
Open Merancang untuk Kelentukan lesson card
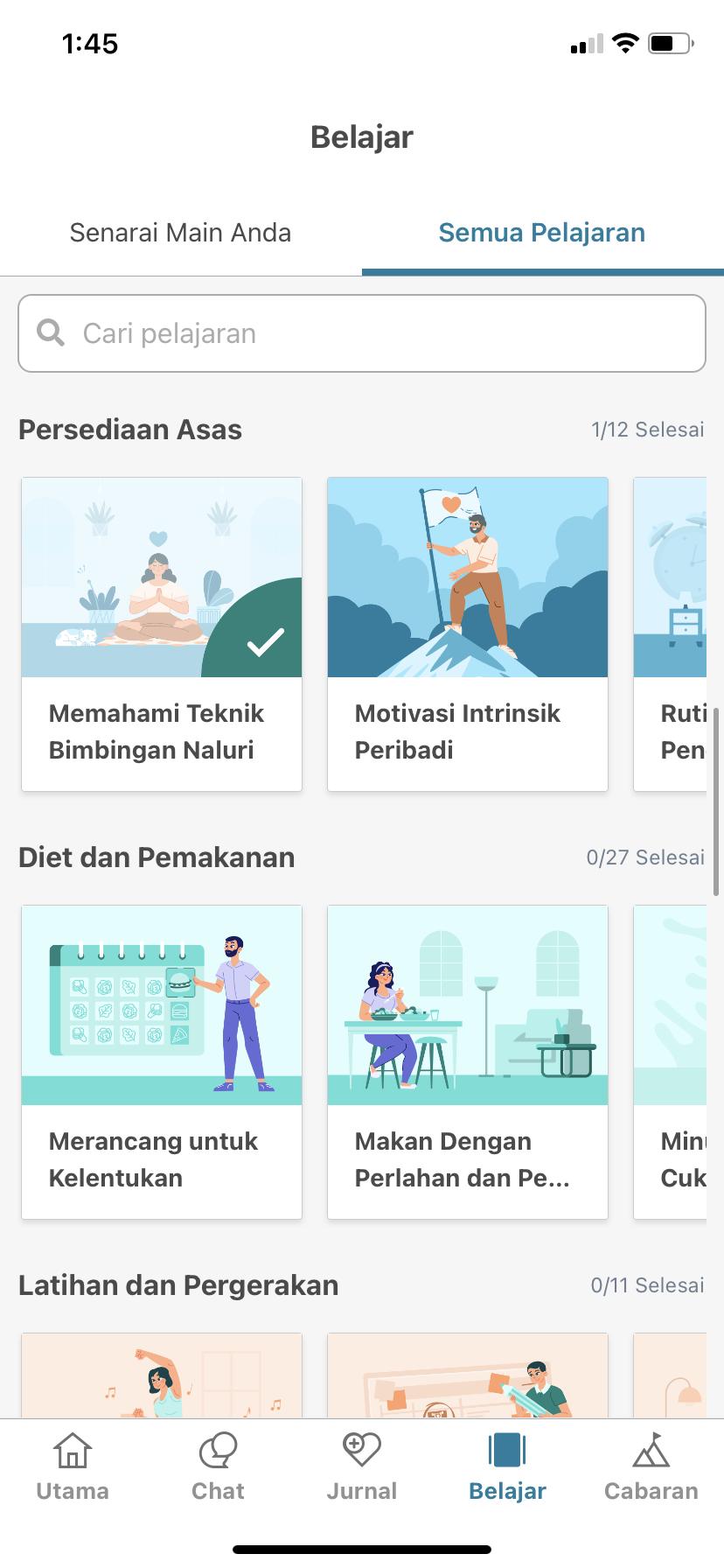pos(162,1061)
